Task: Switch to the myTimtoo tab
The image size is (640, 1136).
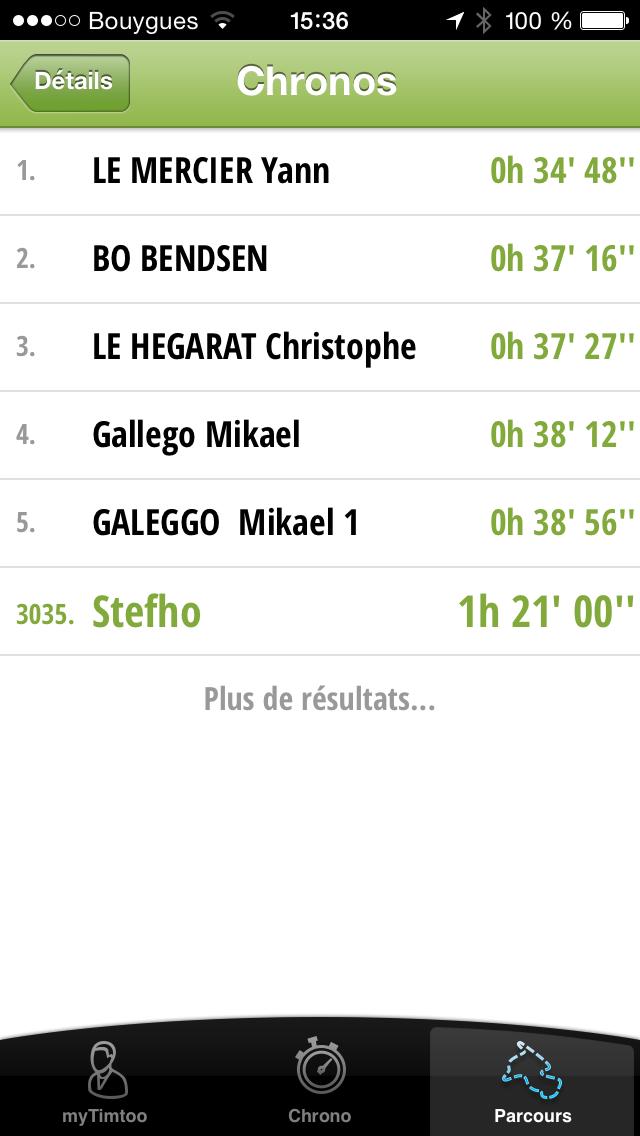Action: tap(106, 1082)
